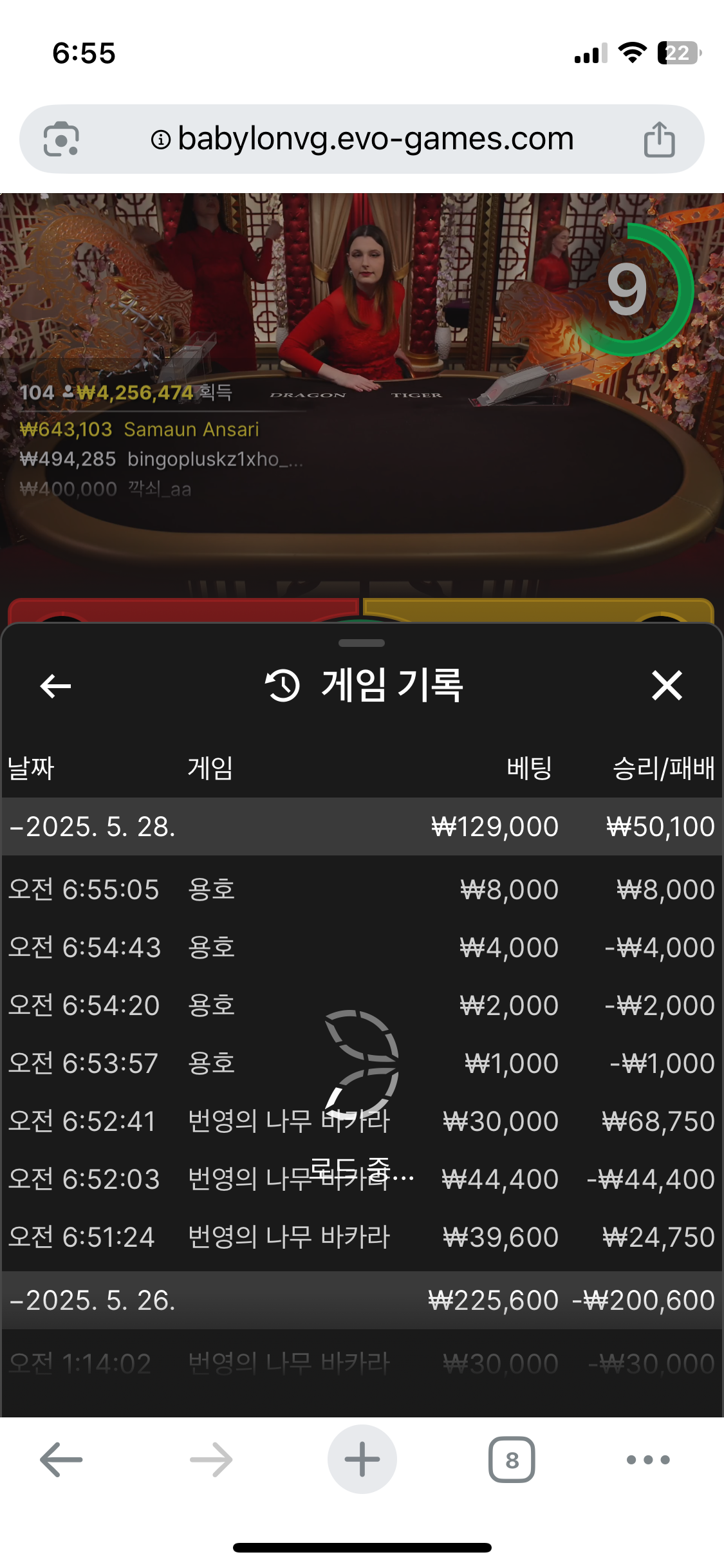Open a new browser tab

(x=362, y=1460)
